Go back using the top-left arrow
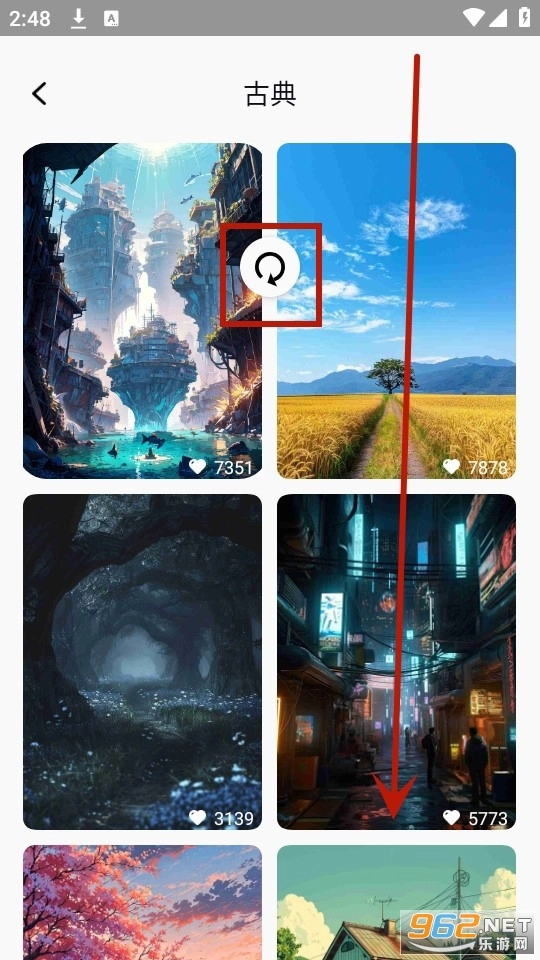 tap(40, 94)
